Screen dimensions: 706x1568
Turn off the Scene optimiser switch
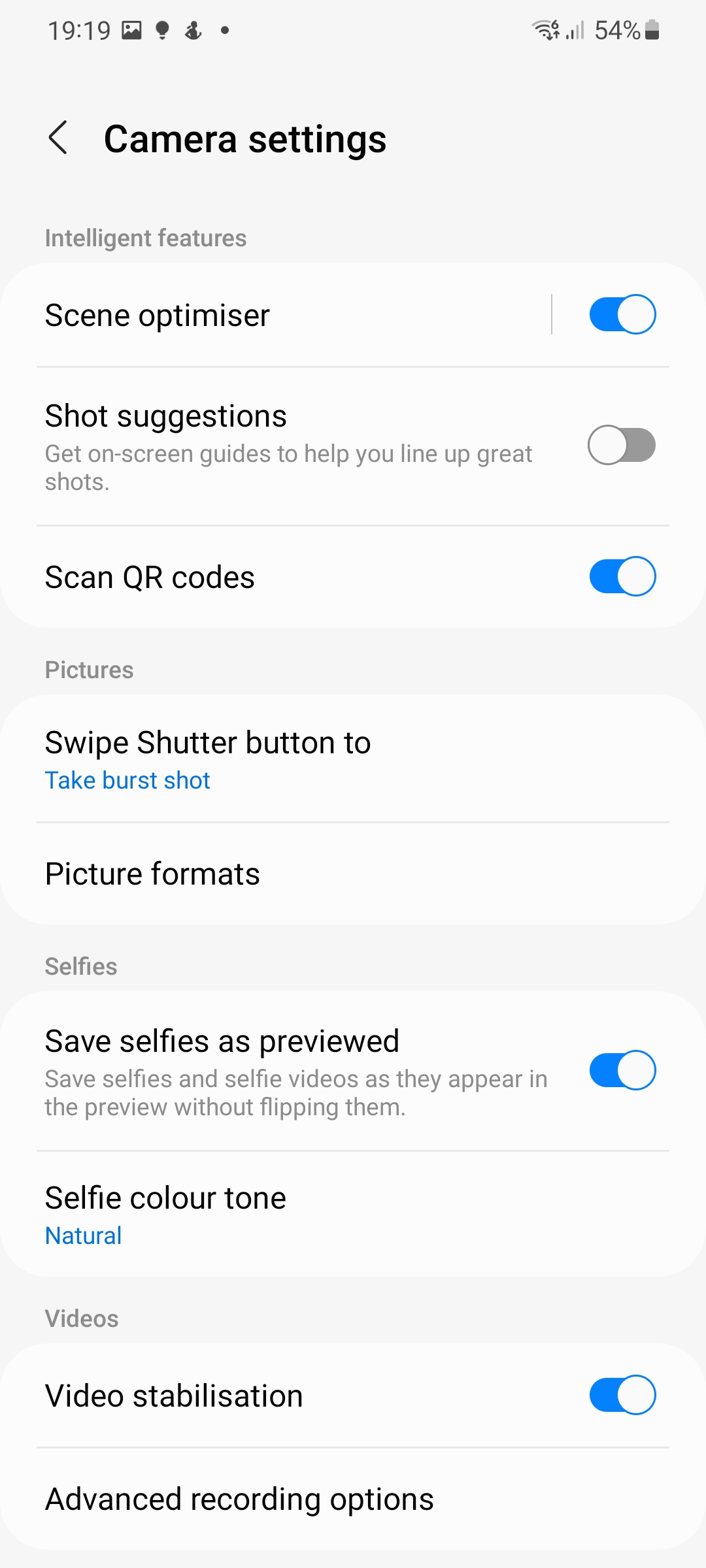point(622,314)
